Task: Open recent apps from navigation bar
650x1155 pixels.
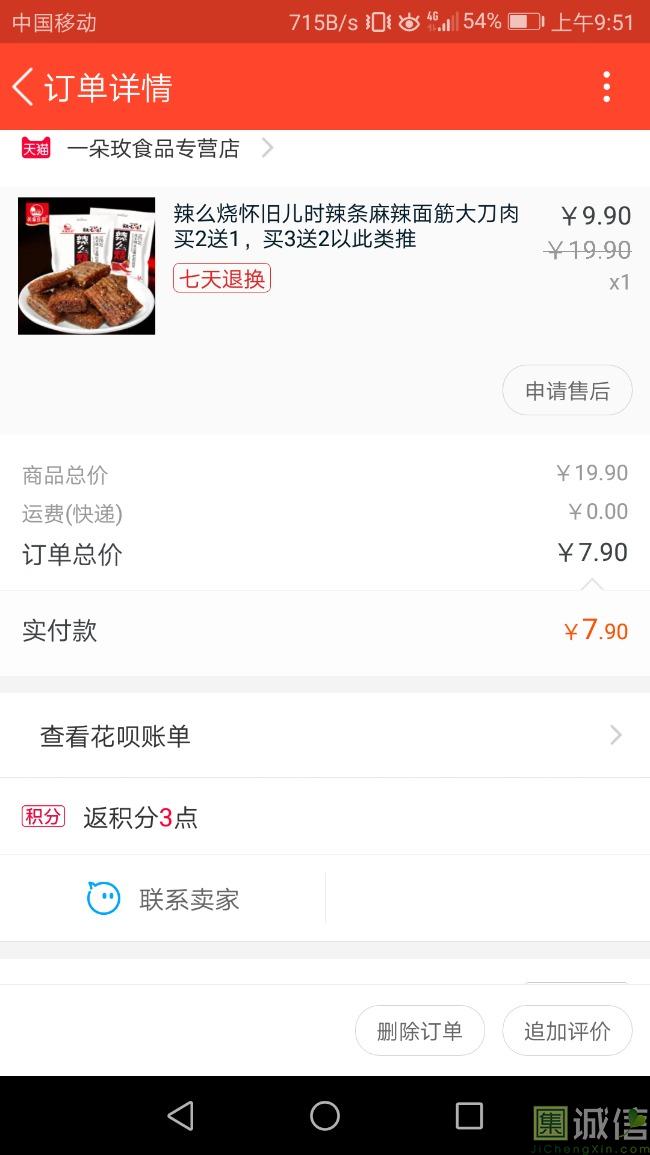Action: pos(469,1116)
